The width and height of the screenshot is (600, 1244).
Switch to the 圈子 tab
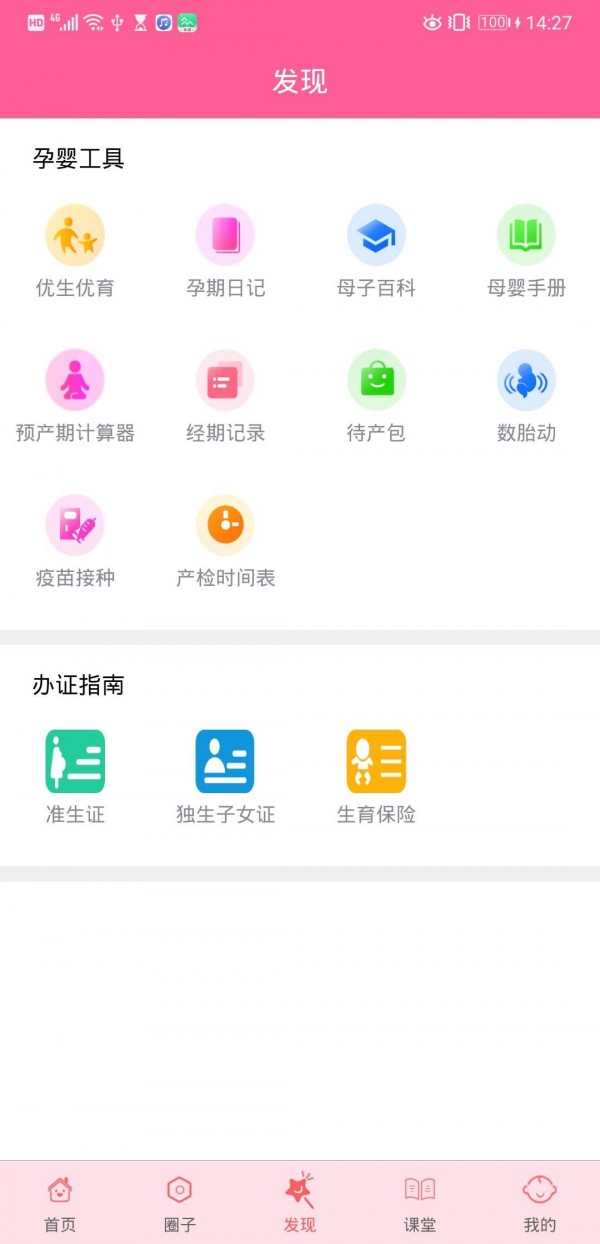[180, 1203]
